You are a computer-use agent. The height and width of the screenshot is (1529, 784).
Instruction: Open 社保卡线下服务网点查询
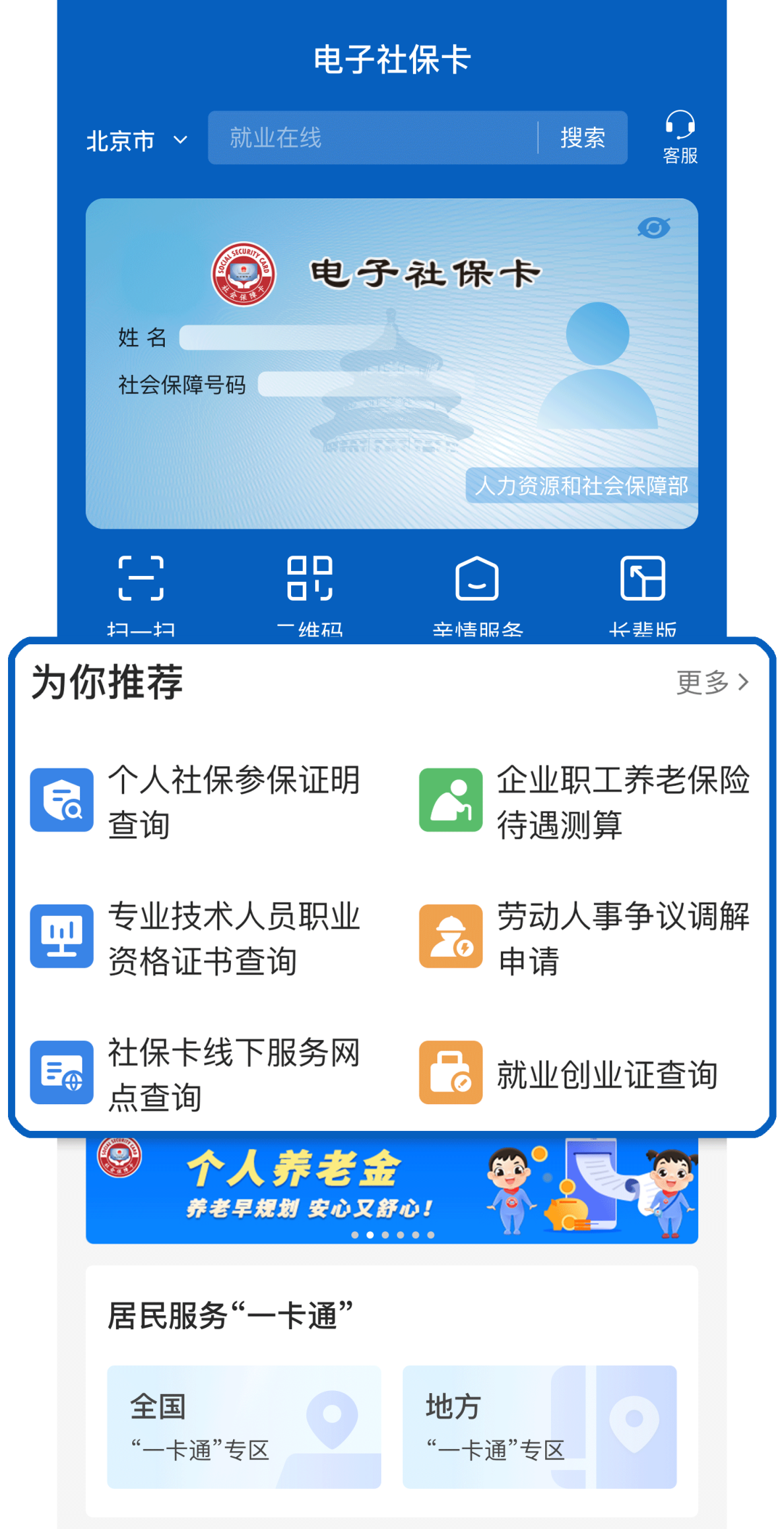196,1074
